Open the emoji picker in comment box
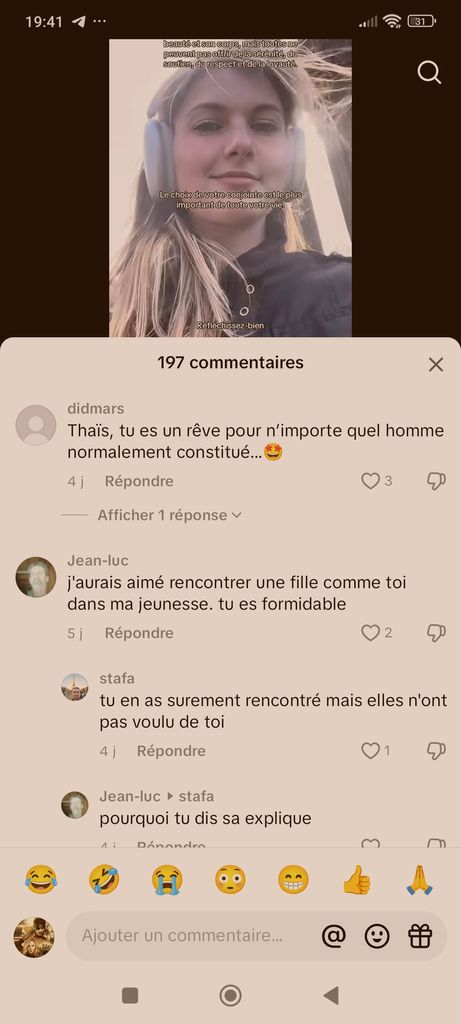 377,936
